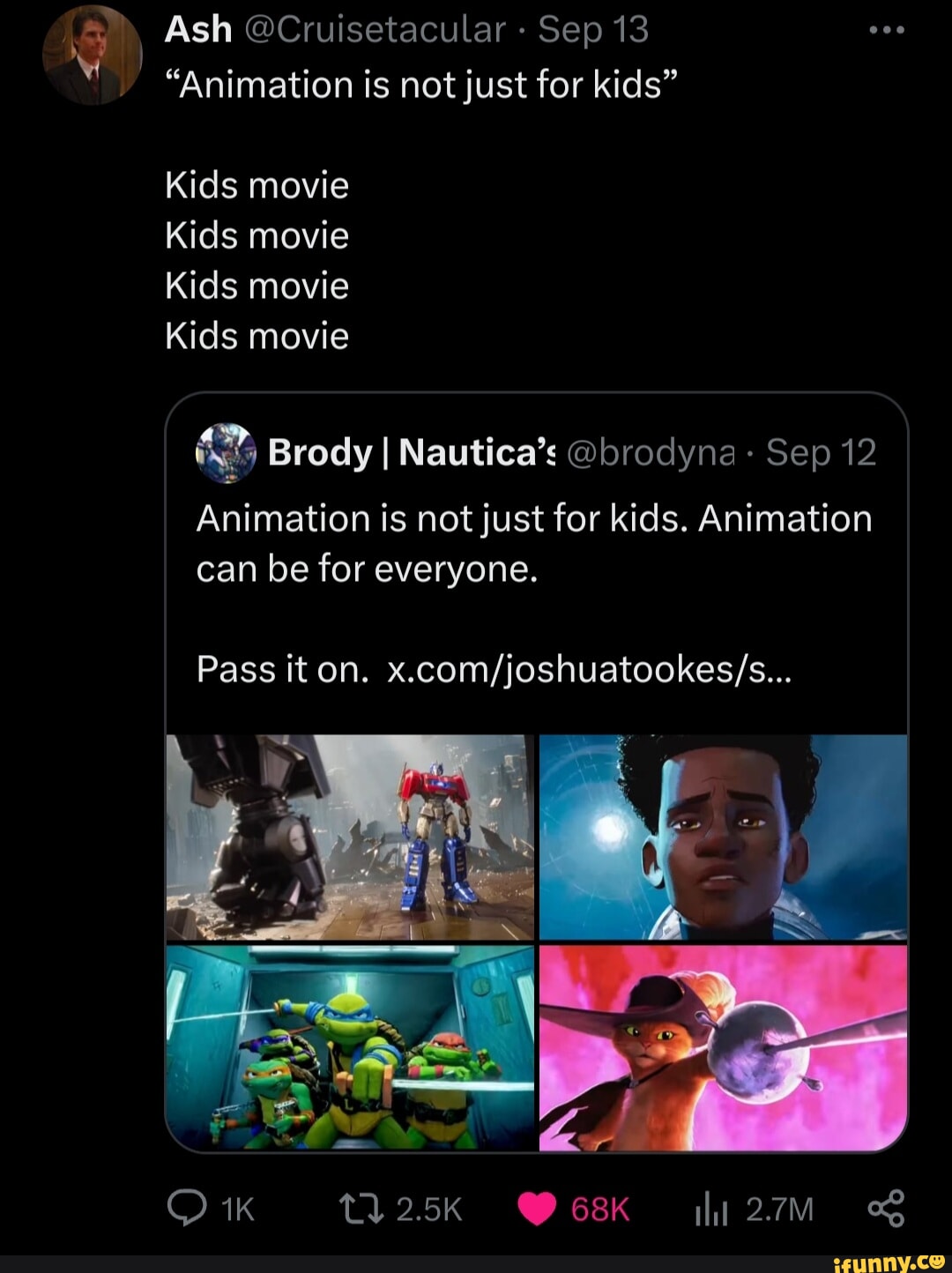This screenshot has height=1273, width=952.
Task: Follow the x.com/joshuatookes link
Action: [x=590, y=670]
